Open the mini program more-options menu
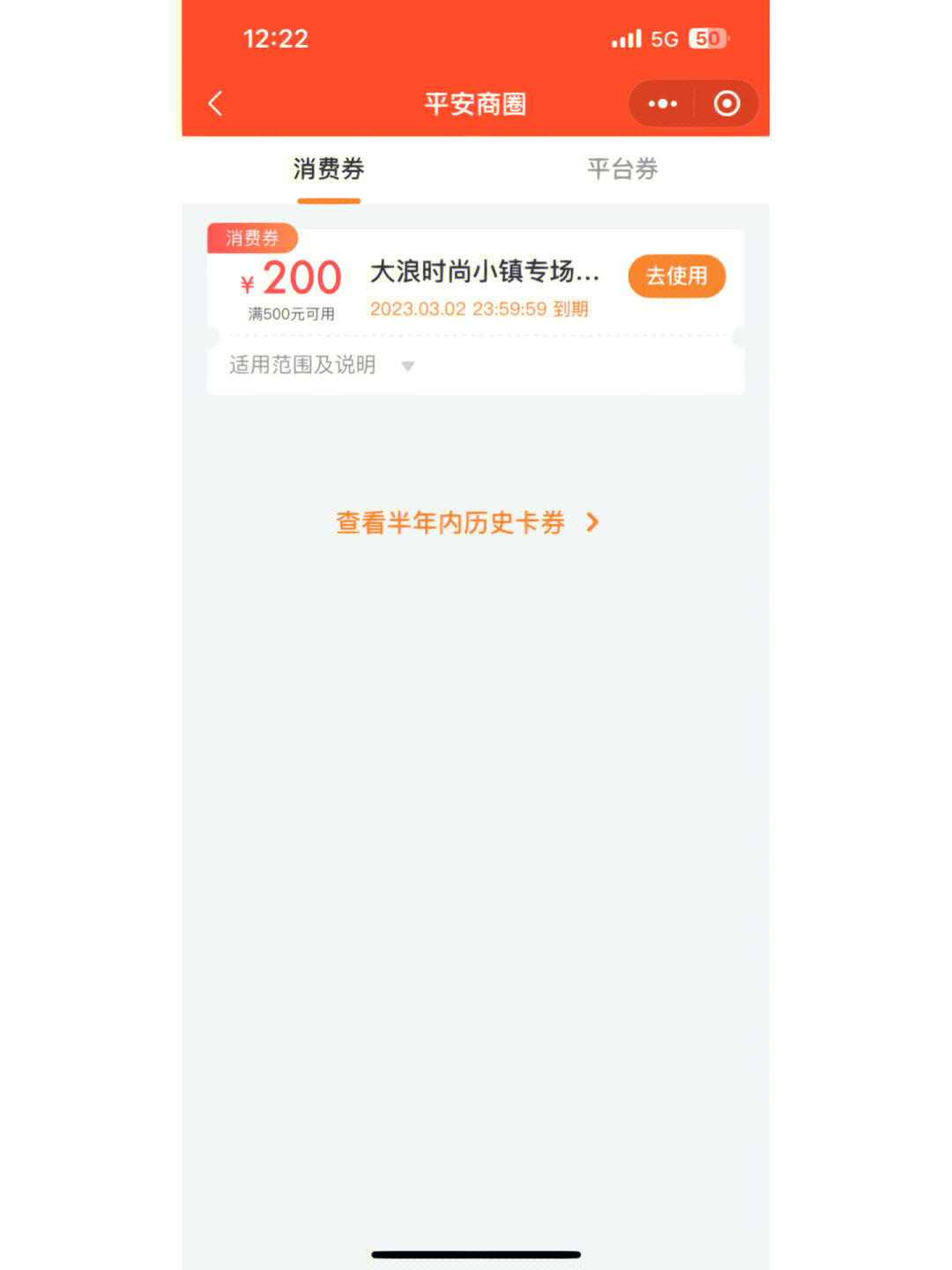This screenshot has width=952, height=1270. (x=663, y=104)
